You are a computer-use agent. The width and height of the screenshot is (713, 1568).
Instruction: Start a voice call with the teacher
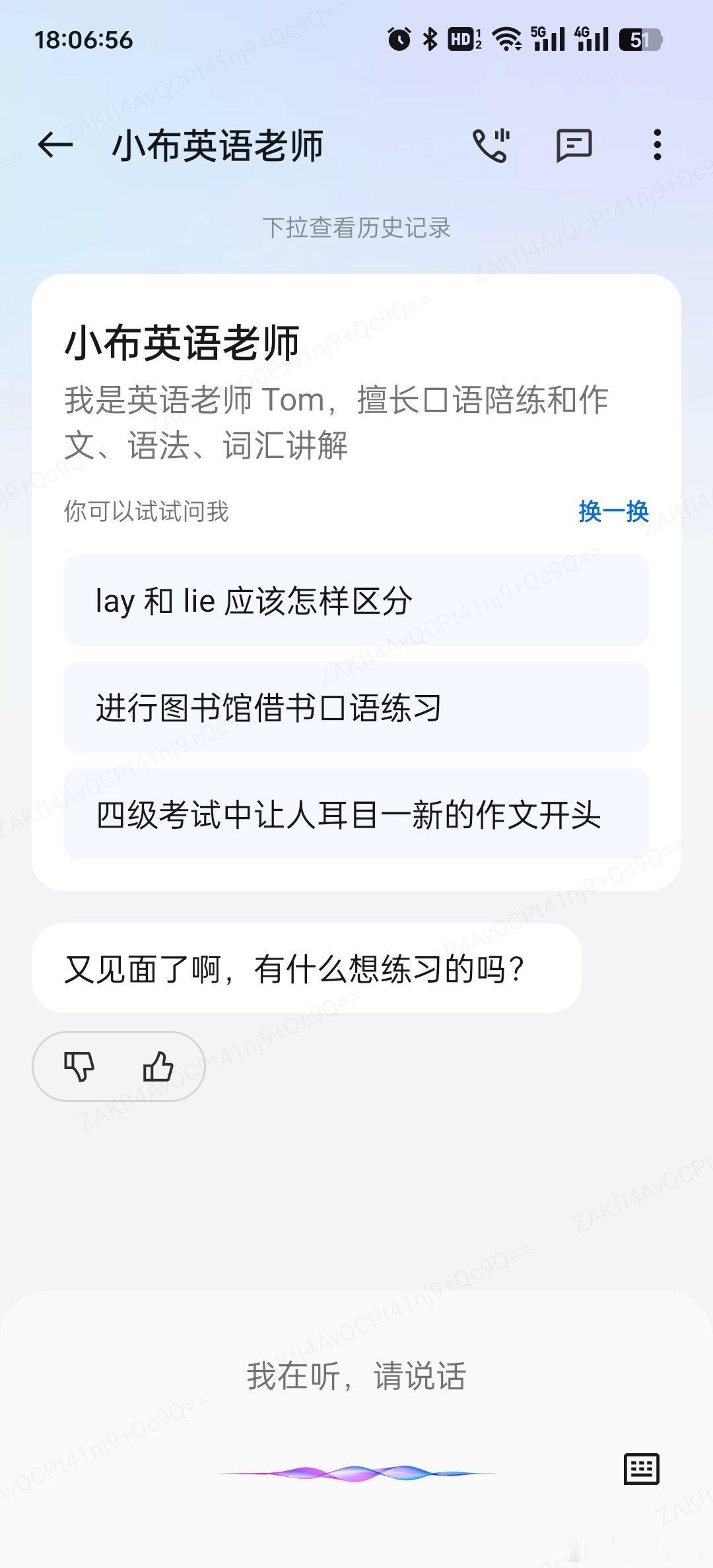[x=492, y=145]
